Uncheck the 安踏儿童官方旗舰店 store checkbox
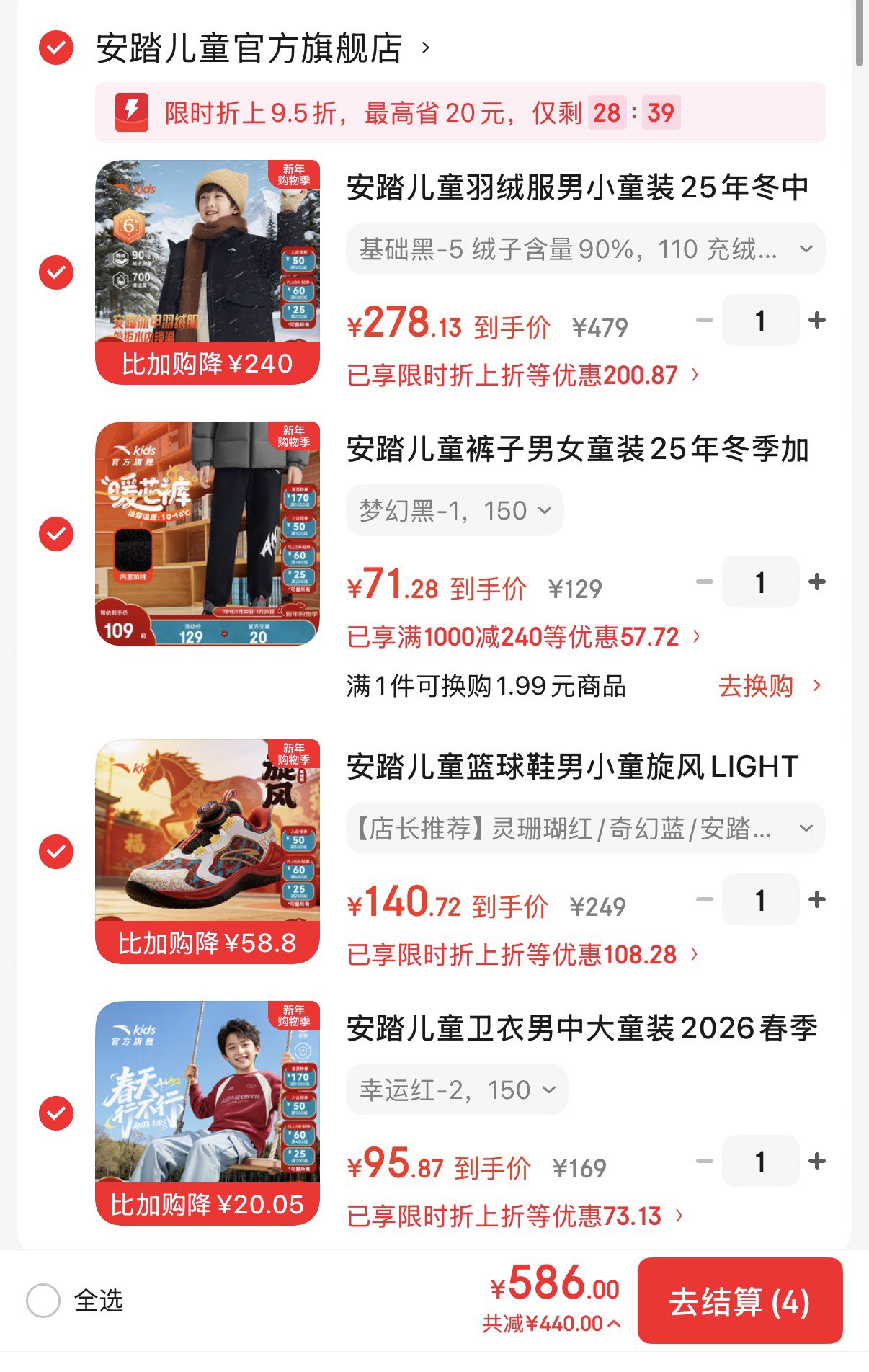The image size is (869, 1372). [x=56, y=49]
